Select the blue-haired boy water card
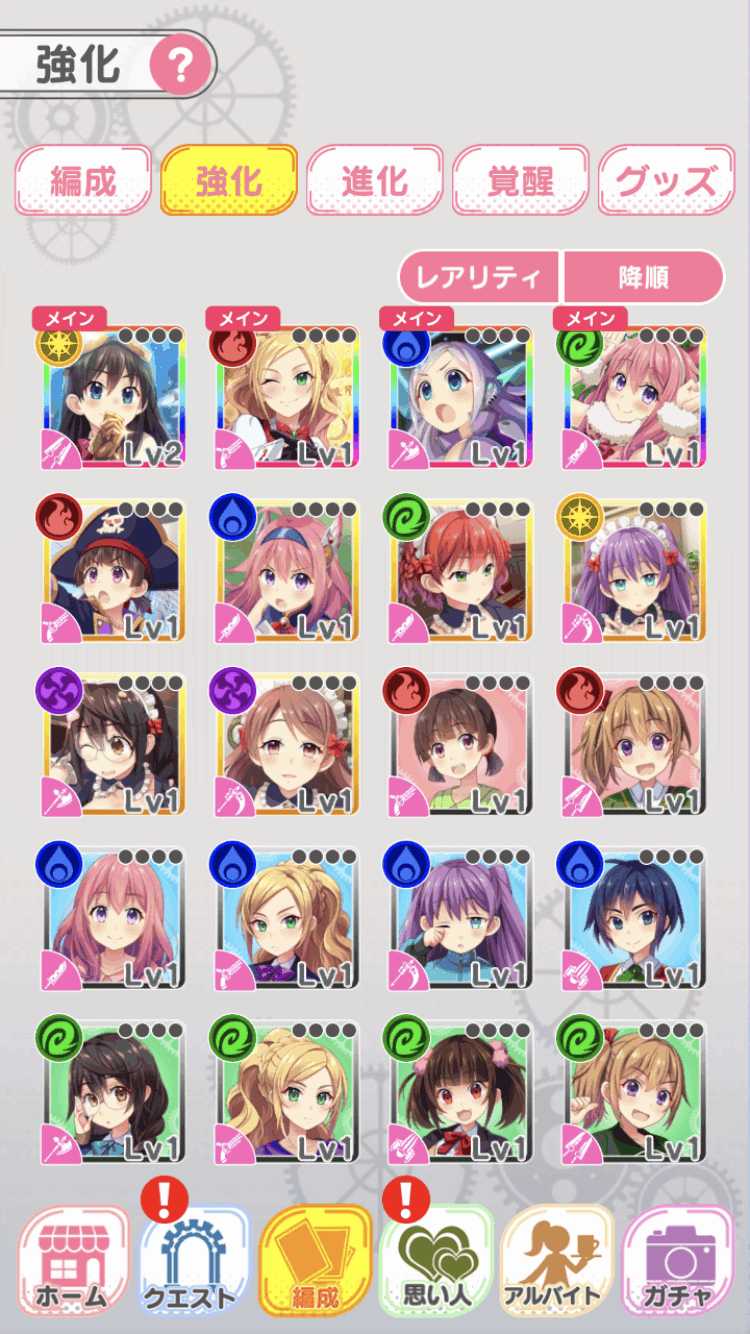 click(x=633, y=918)
